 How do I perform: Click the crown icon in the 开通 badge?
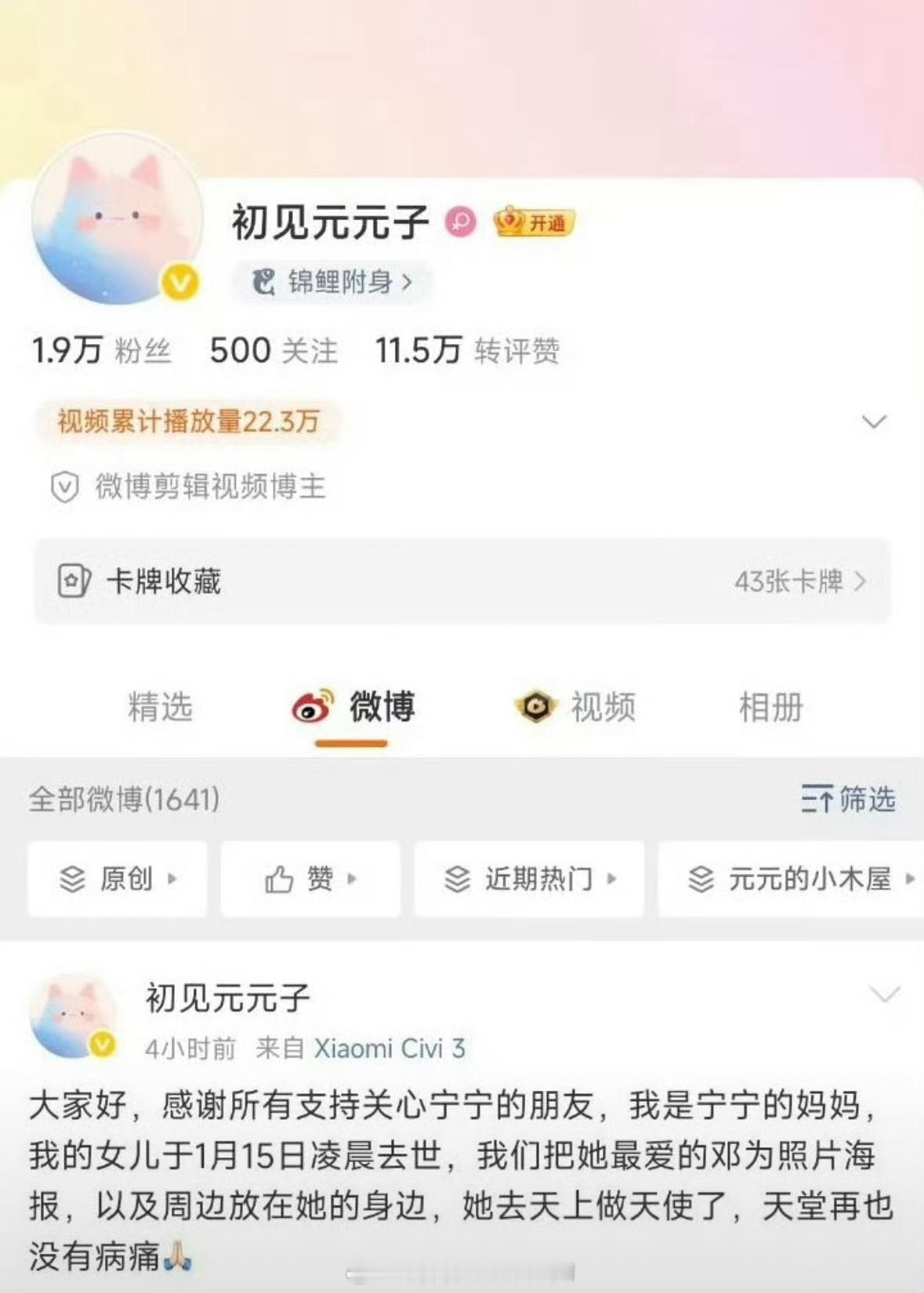tap(511, 223)
